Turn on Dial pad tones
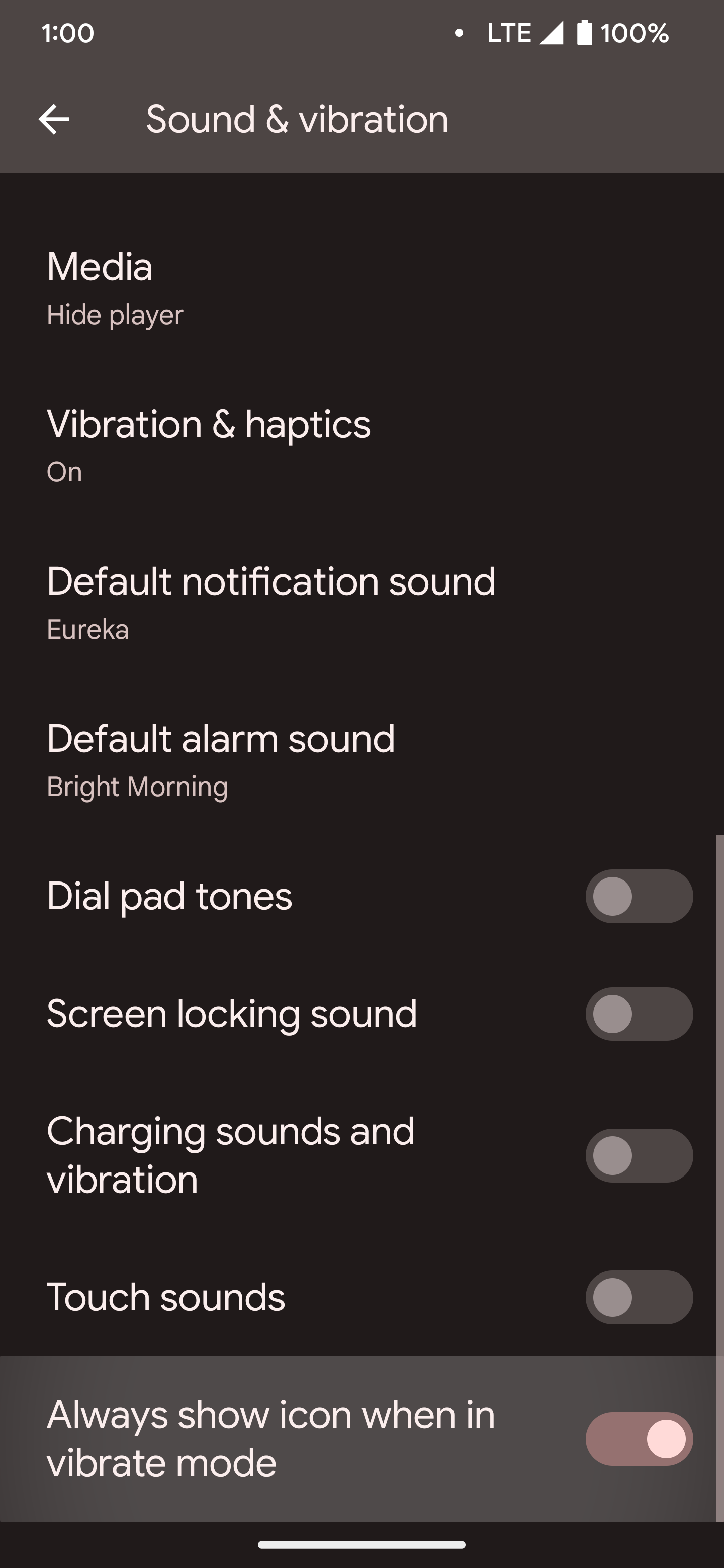The width and height of the screenshot is (724, 1568). 639,896
